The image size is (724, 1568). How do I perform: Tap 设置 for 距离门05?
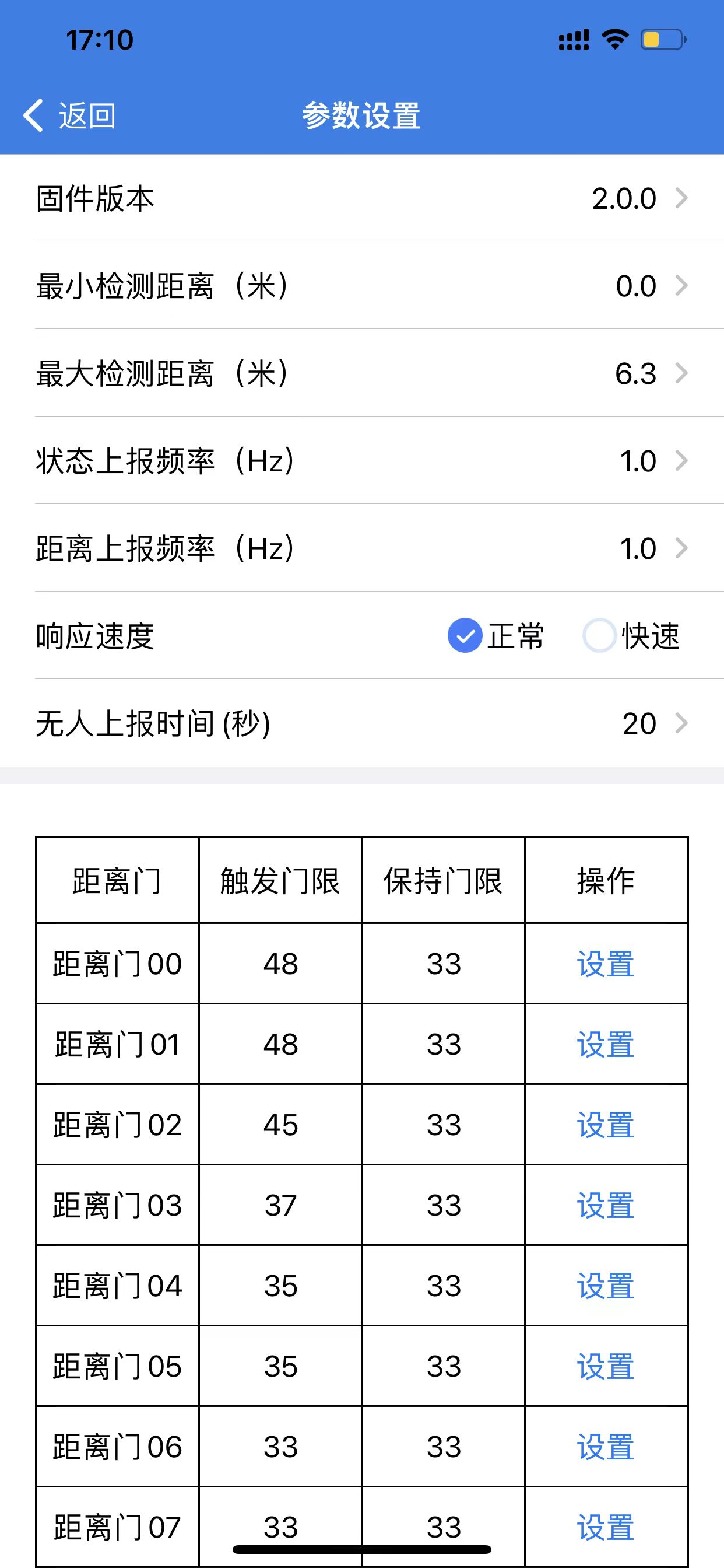click(x=605, y=1366)
